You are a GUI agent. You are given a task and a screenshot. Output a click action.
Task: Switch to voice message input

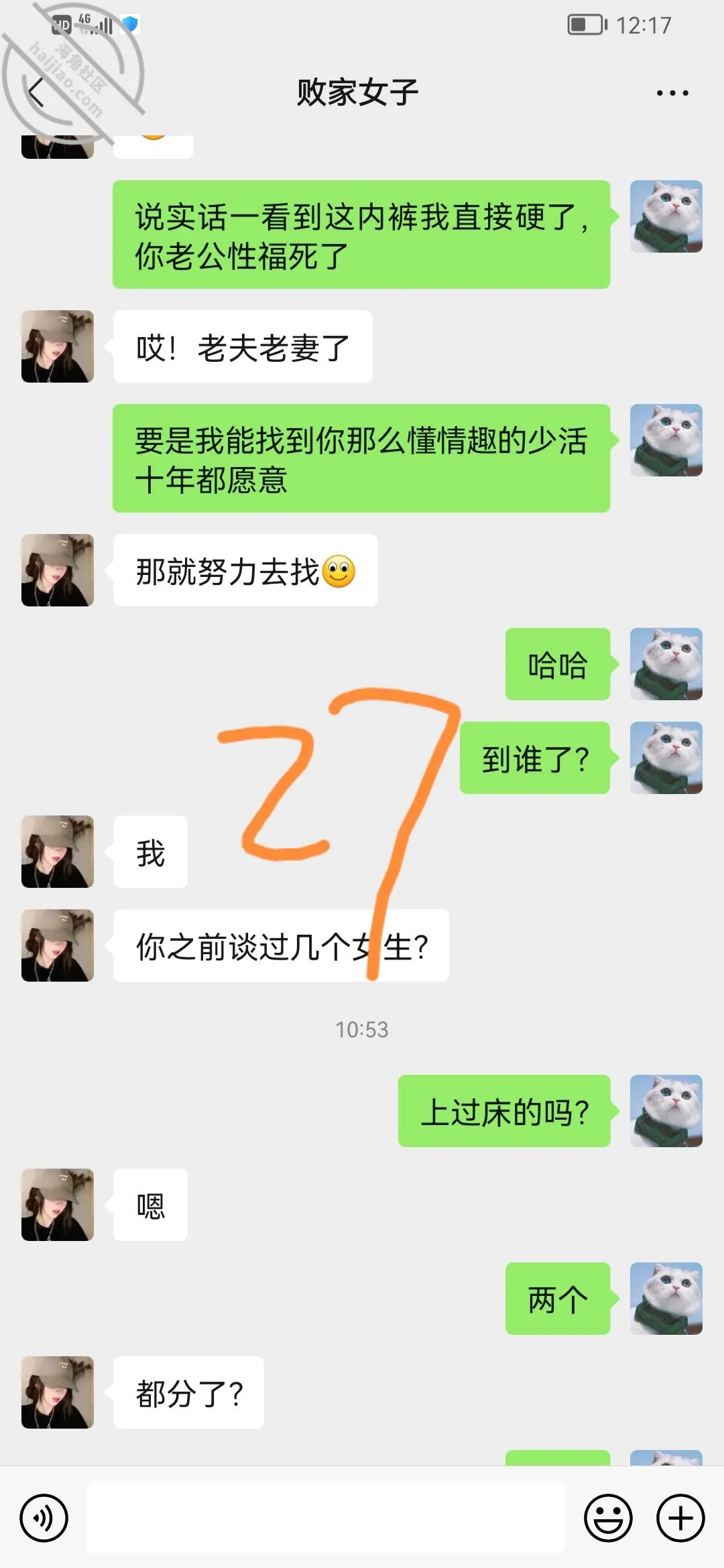coord(44,1518)
